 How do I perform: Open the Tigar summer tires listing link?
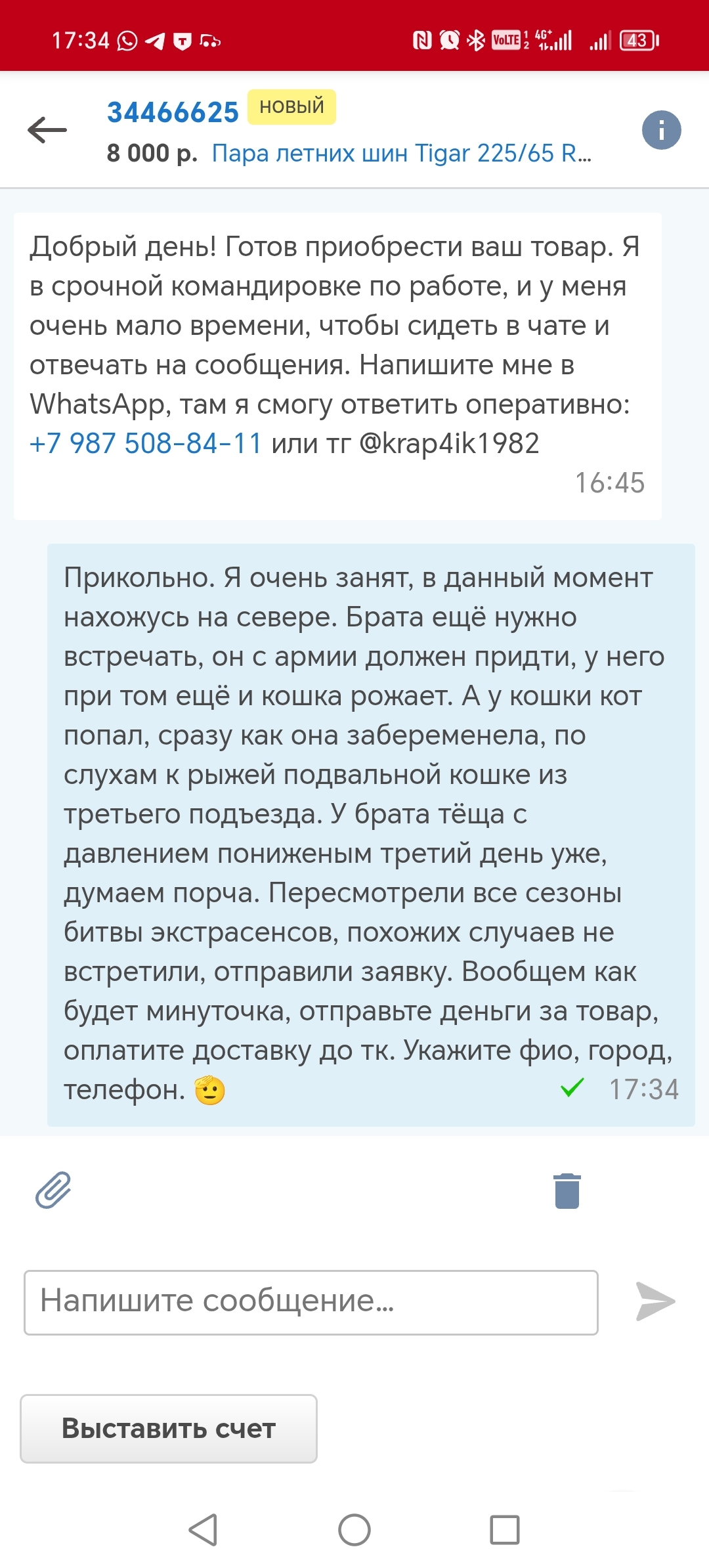pos(401,154)
